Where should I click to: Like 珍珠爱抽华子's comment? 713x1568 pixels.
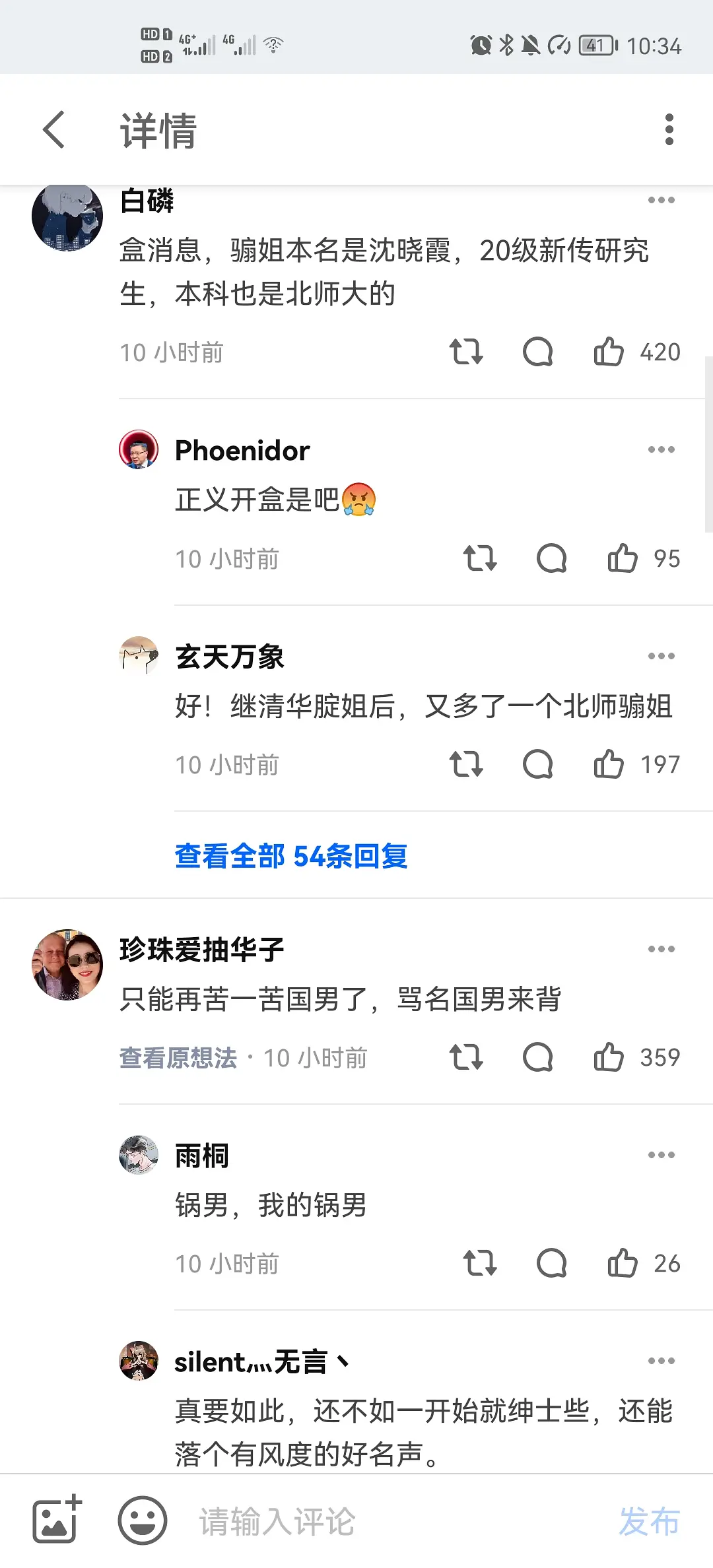pyautogui.click(x=609, y=1057)
